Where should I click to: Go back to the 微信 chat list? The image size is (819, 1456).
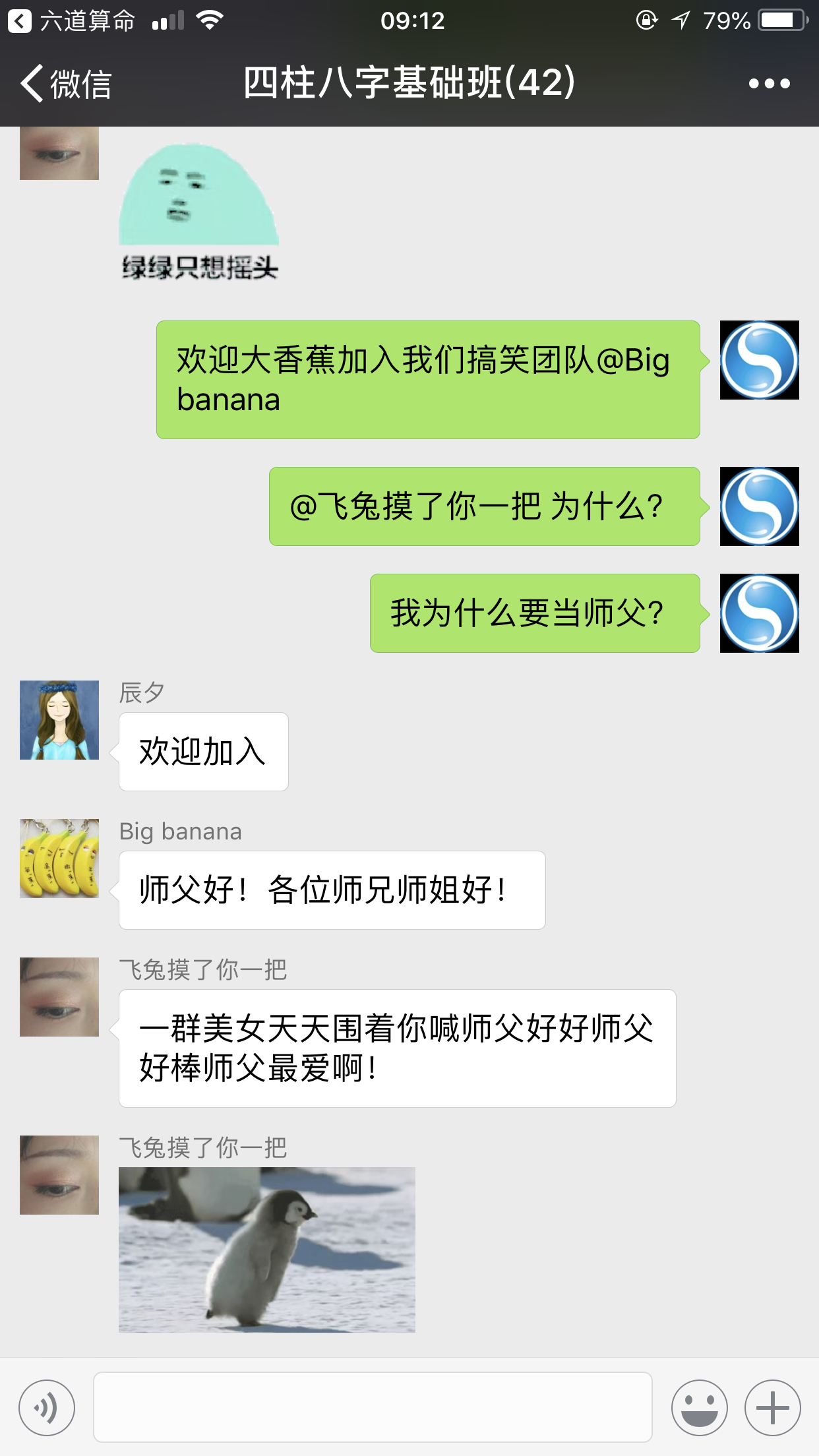[66, 84]
